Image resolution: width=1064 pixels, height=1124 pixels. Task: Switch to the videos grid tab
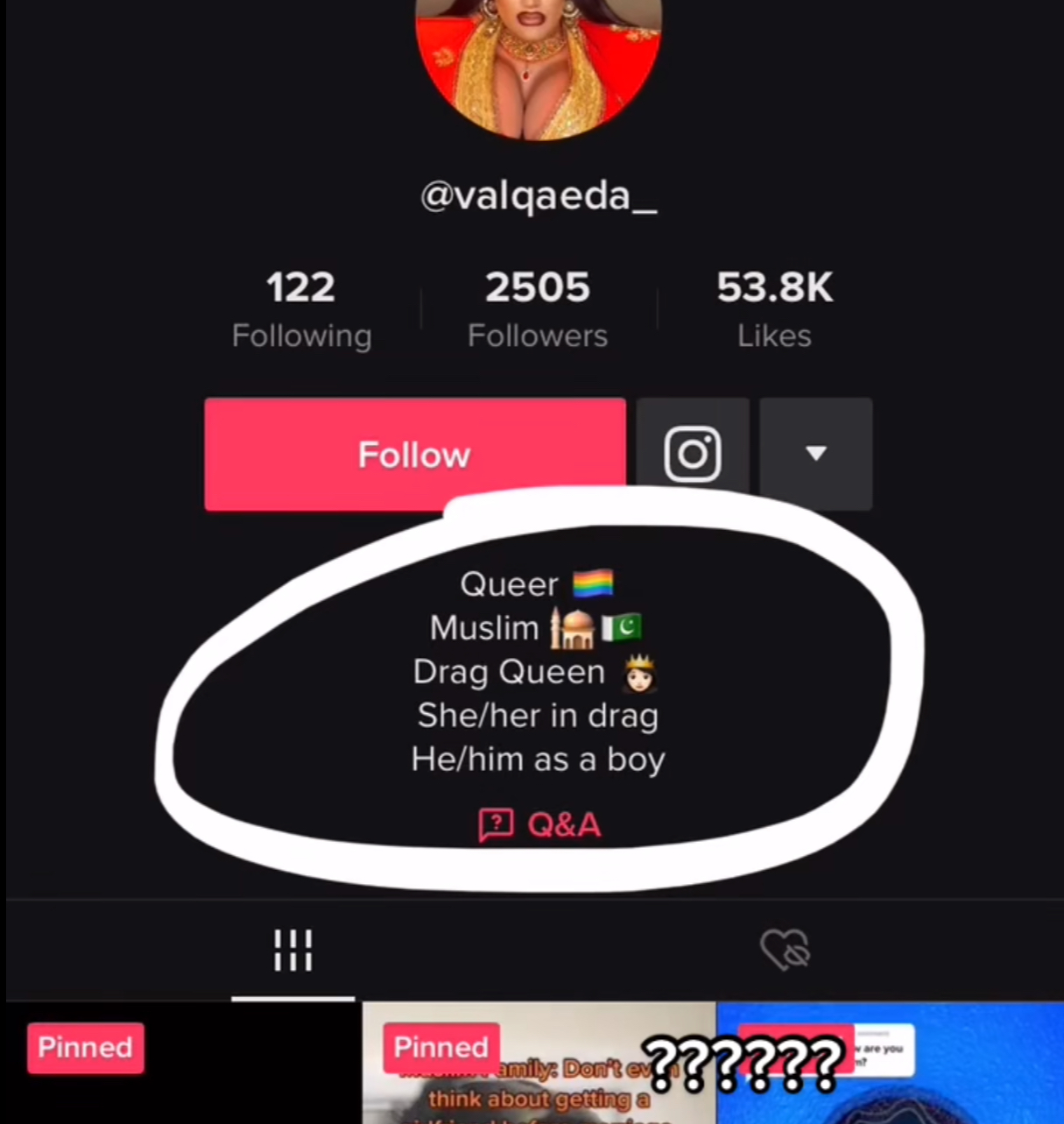[x=292, y=951]
